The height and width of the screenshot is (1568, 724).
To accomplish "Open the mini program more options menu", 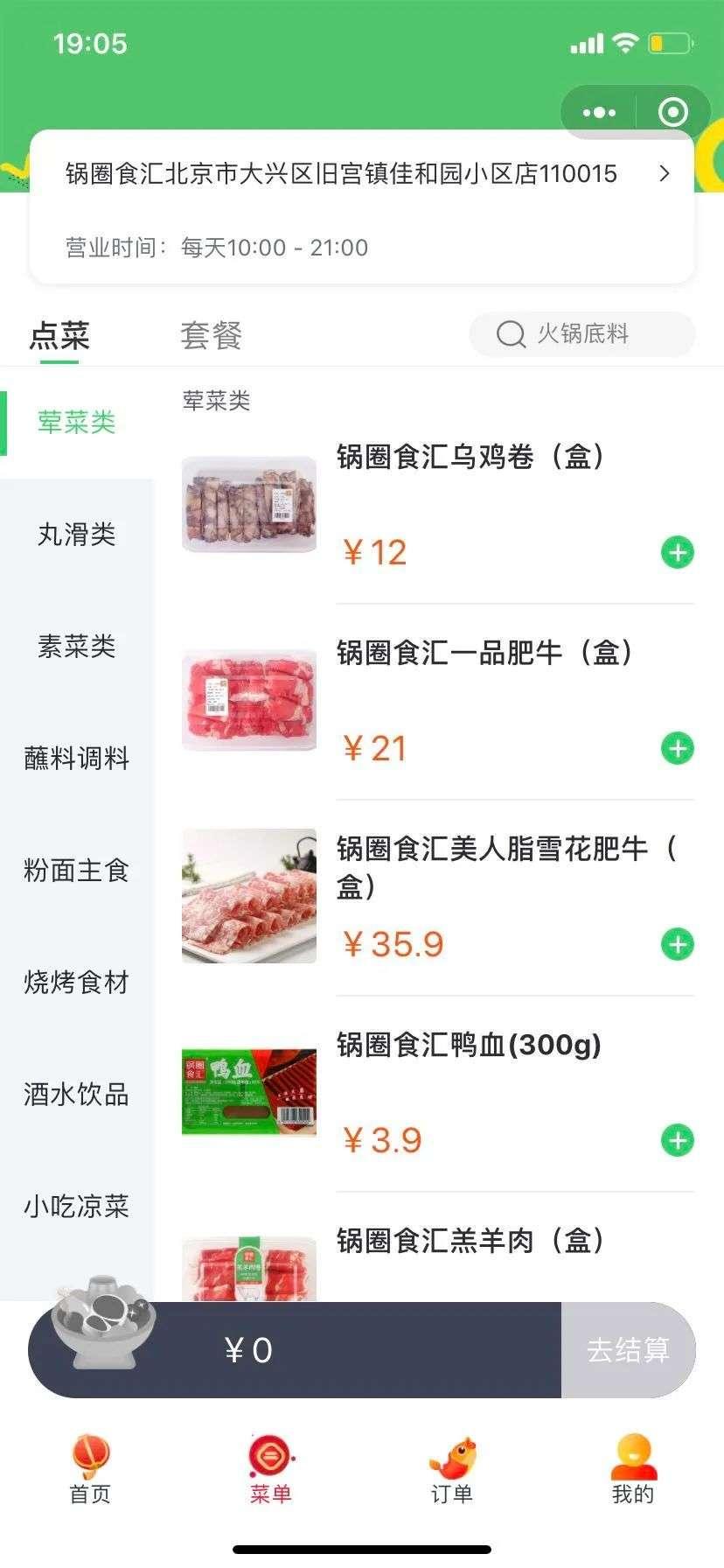I will click(599, 112).
